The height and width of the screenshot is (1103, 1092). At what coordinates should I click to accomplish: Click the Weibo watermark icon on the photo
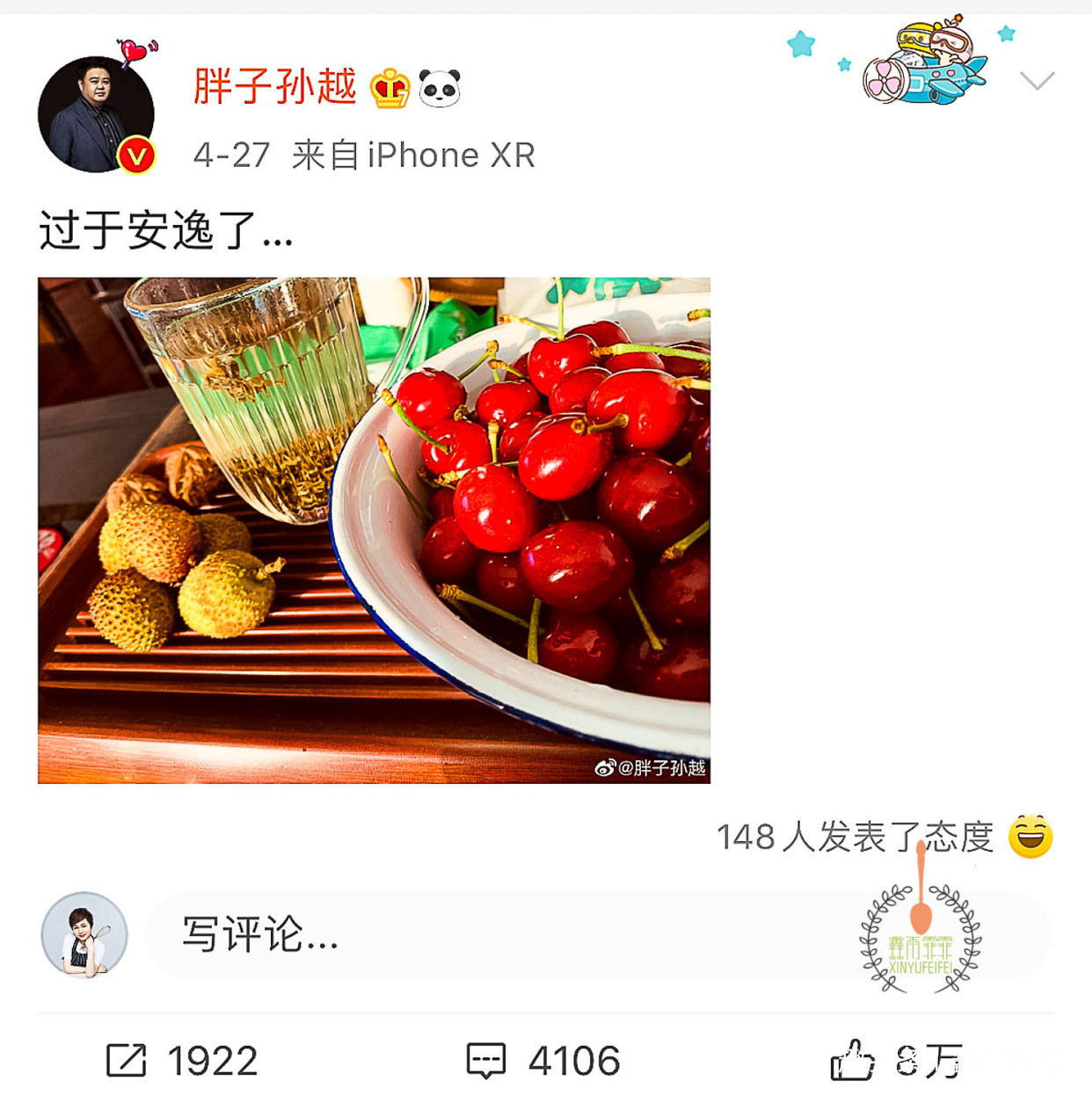tap(603, 766)
